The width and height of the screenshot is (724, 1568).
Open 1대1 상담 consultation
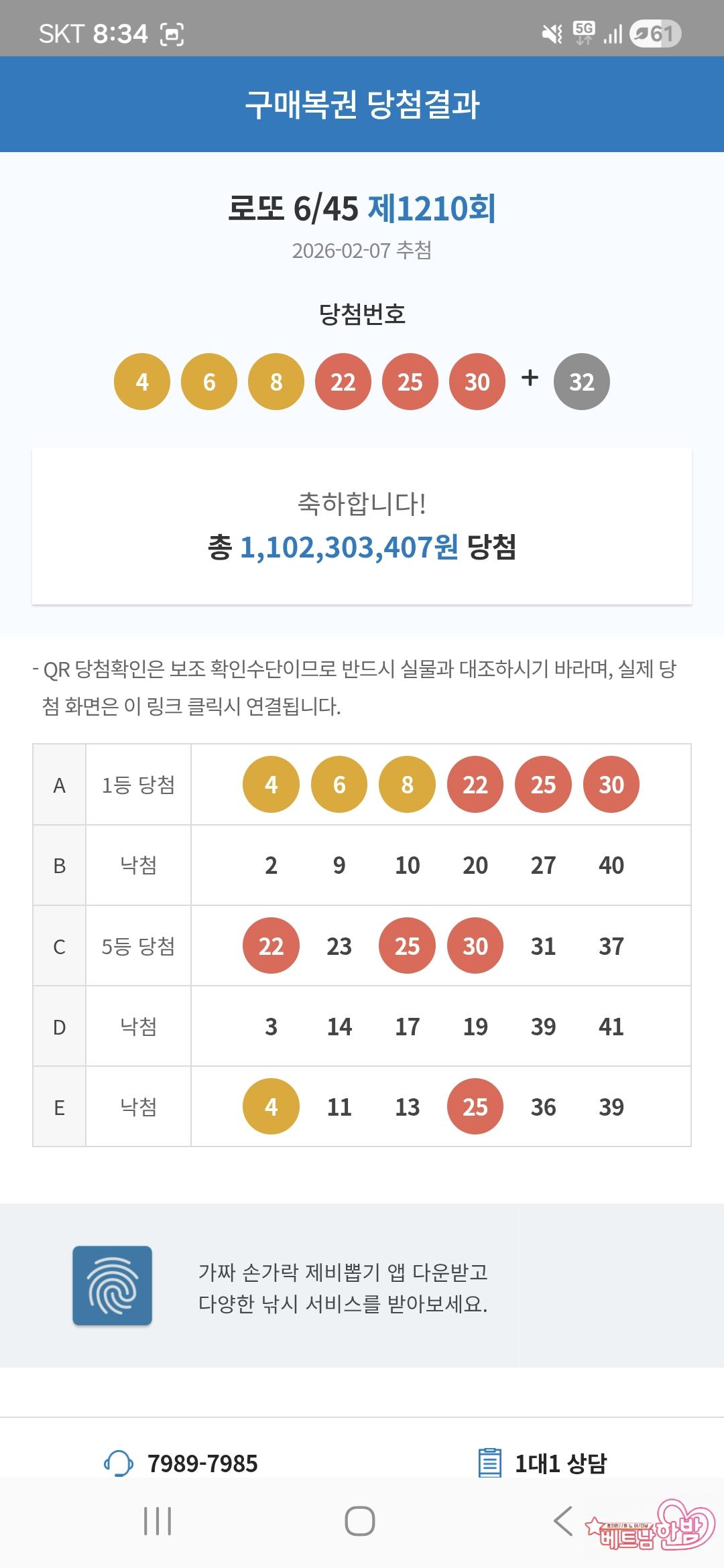542,1463
